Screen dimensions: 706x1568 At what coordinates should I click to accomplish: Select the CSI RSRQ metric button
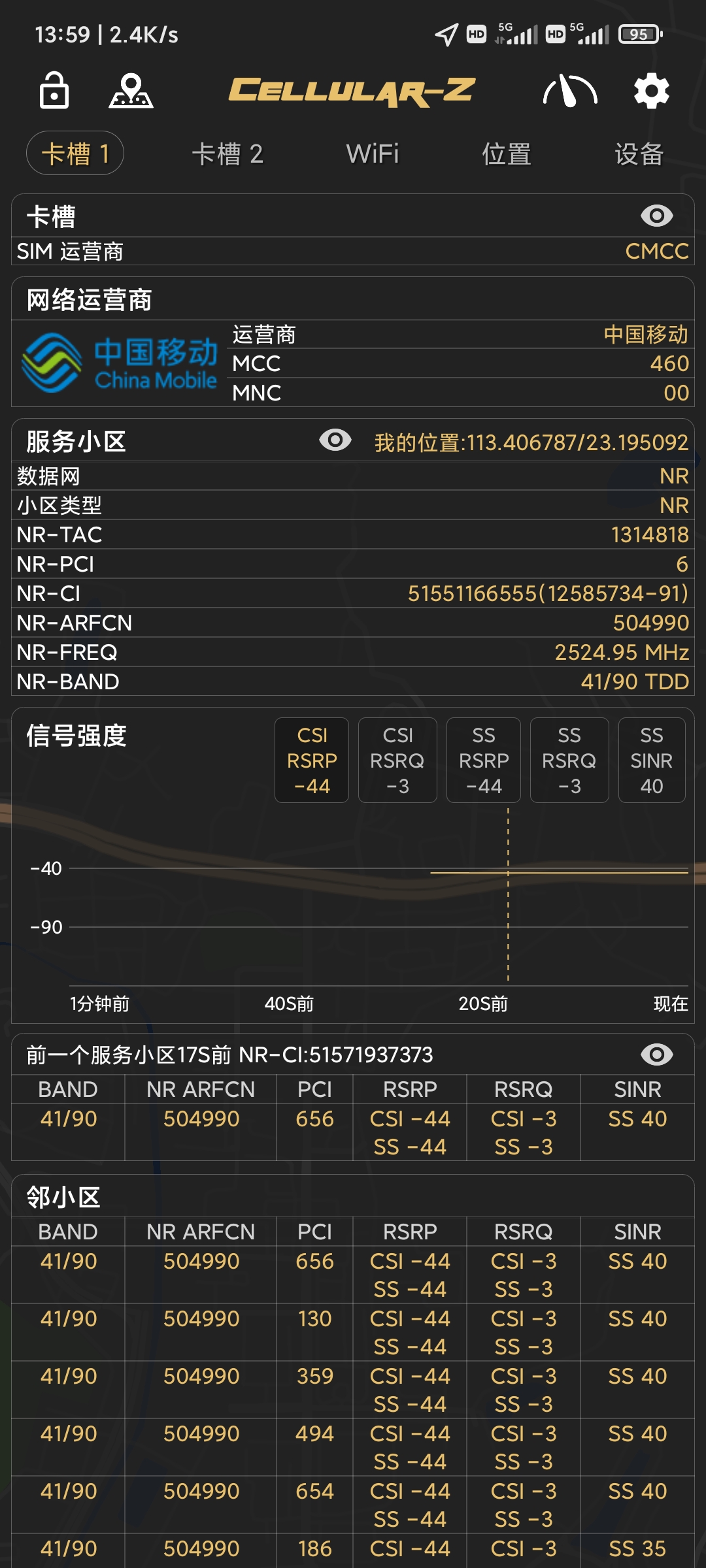(397, 760)
